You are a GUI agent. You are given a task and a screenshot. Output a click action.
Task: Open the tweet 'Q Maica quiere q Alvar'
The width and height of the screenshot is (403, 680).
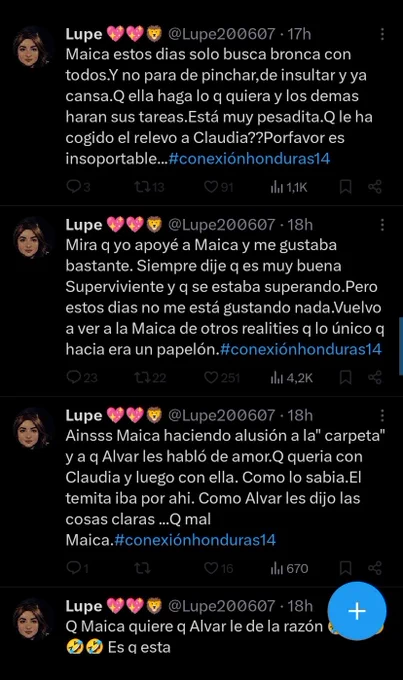[194, 637]
